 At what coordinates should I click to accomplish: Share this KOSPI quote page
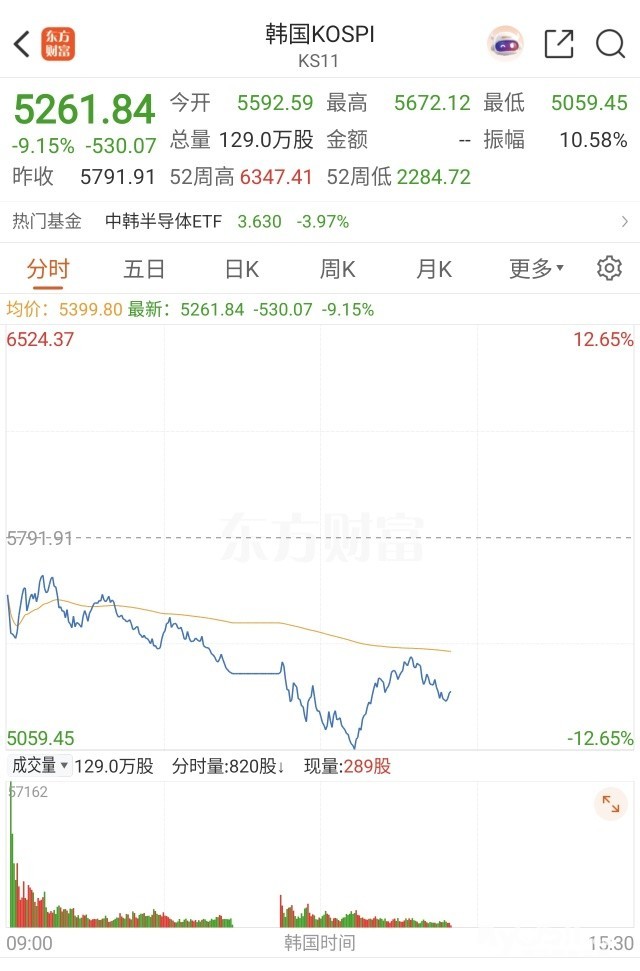(x=558, y=44)
